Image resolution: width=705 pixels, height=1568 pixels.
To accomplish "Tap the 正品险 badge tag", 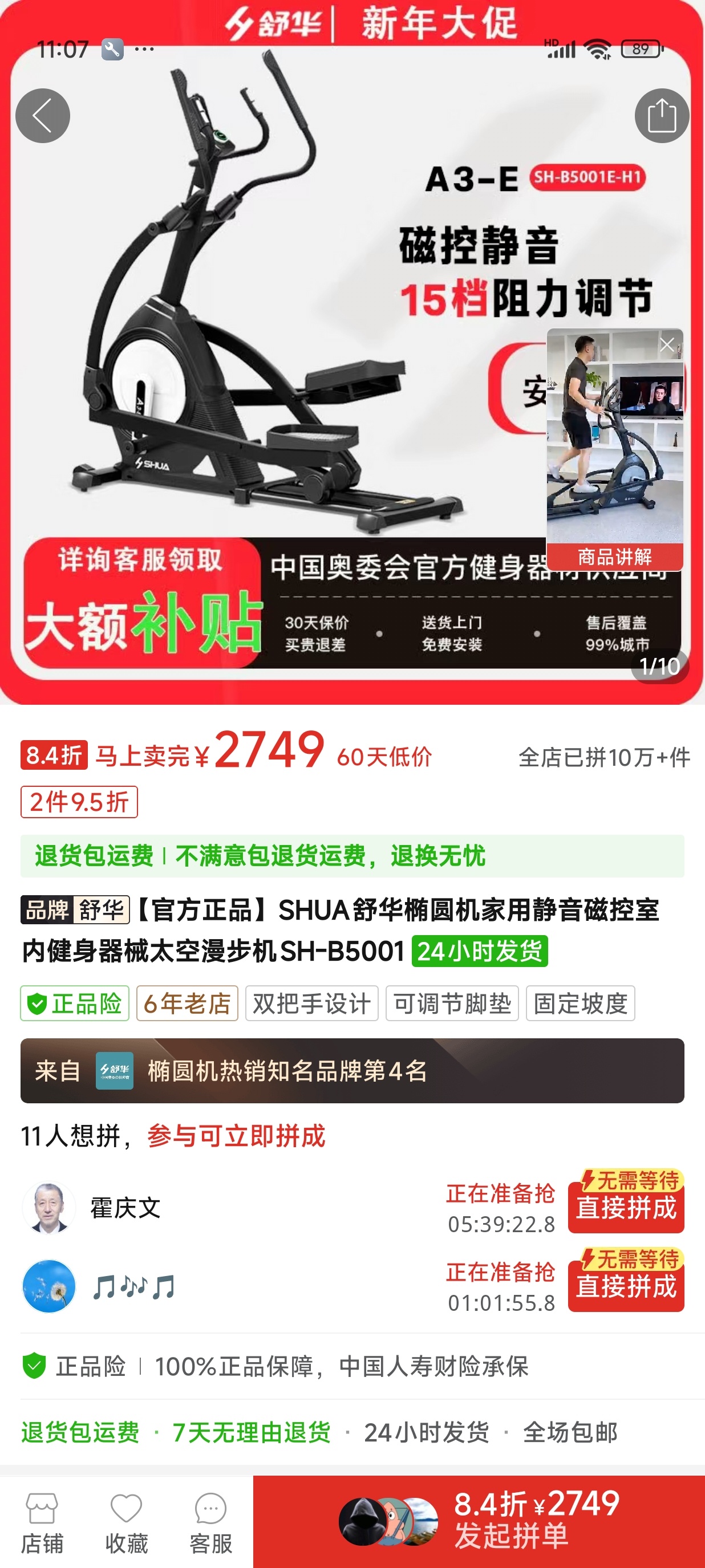I will pyautogui.click(x=75, y=1002).
